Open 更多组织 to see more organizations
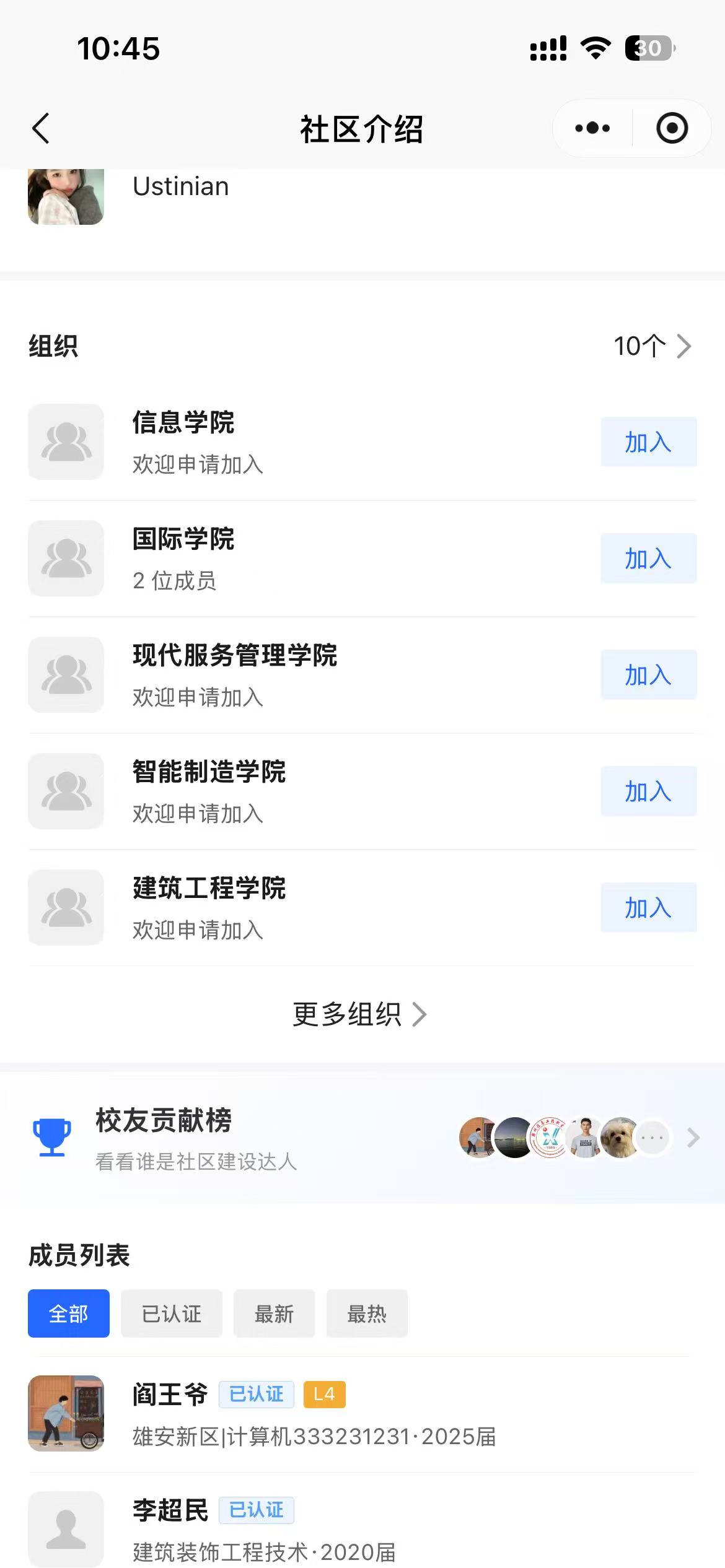Viewport: 725px width, 1568px height. pos(359,1014)
